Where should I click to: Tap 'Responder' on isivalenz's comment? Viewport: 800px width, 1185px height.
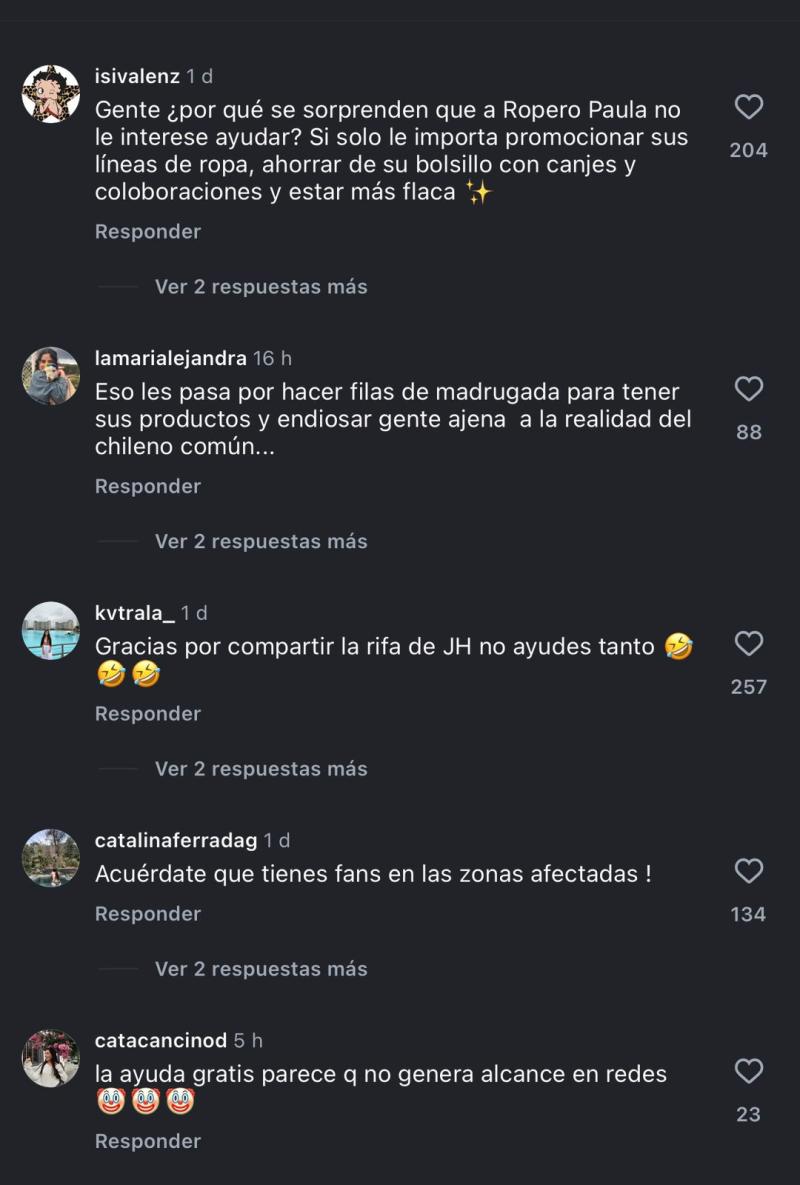pyautogui.click(x=147, y=231)
